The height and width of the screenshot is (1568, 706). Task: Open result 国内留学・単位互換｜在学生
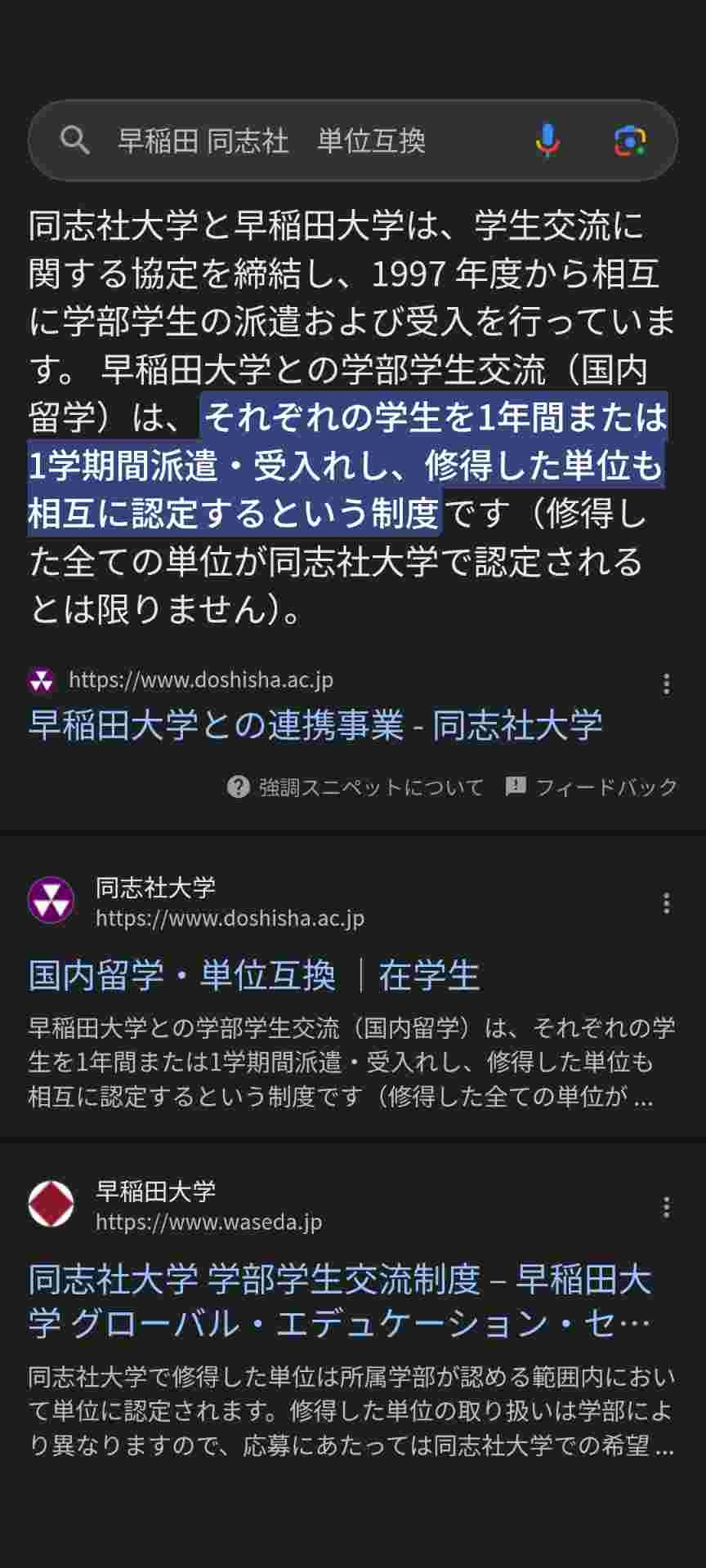pyautogui.click(x=254, y=975)
